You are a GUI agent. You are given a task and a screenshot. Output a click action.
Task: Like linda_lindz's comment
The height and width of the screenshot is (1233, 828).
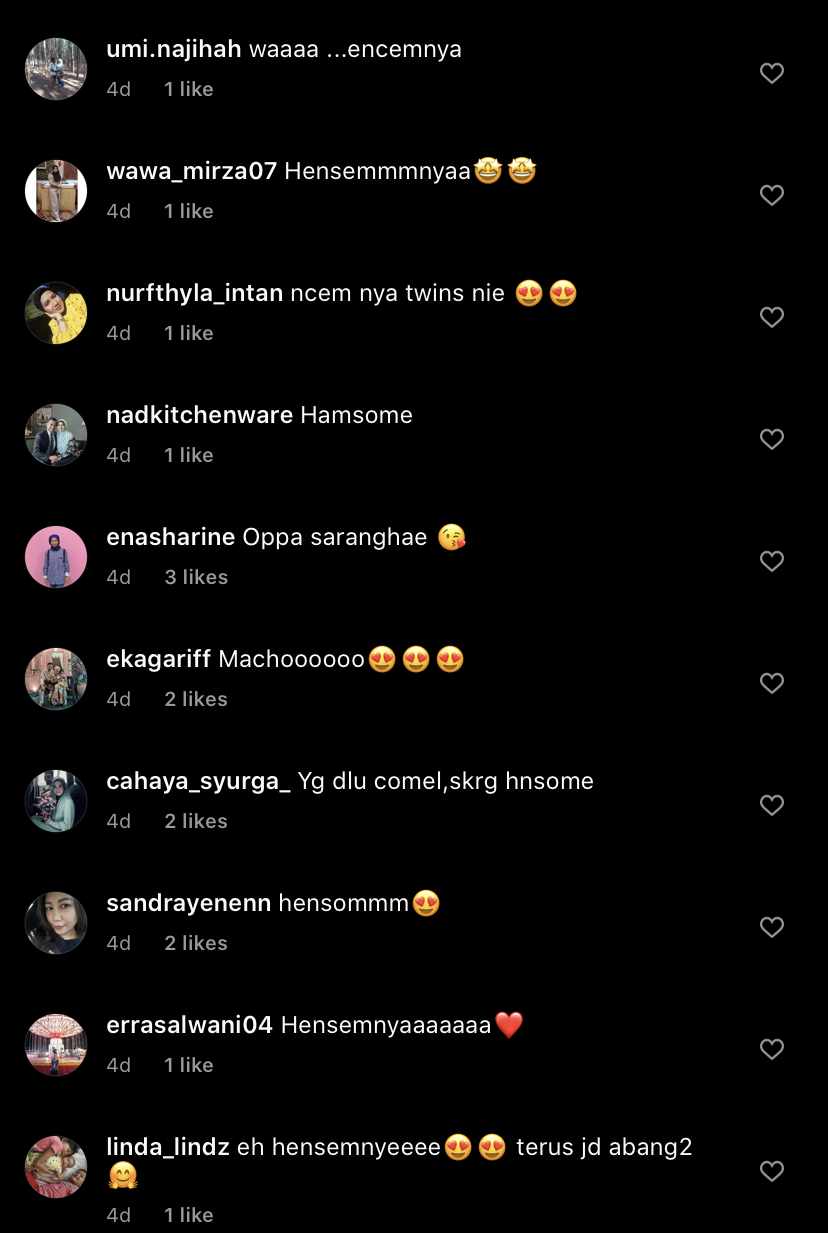(771, 1171)
